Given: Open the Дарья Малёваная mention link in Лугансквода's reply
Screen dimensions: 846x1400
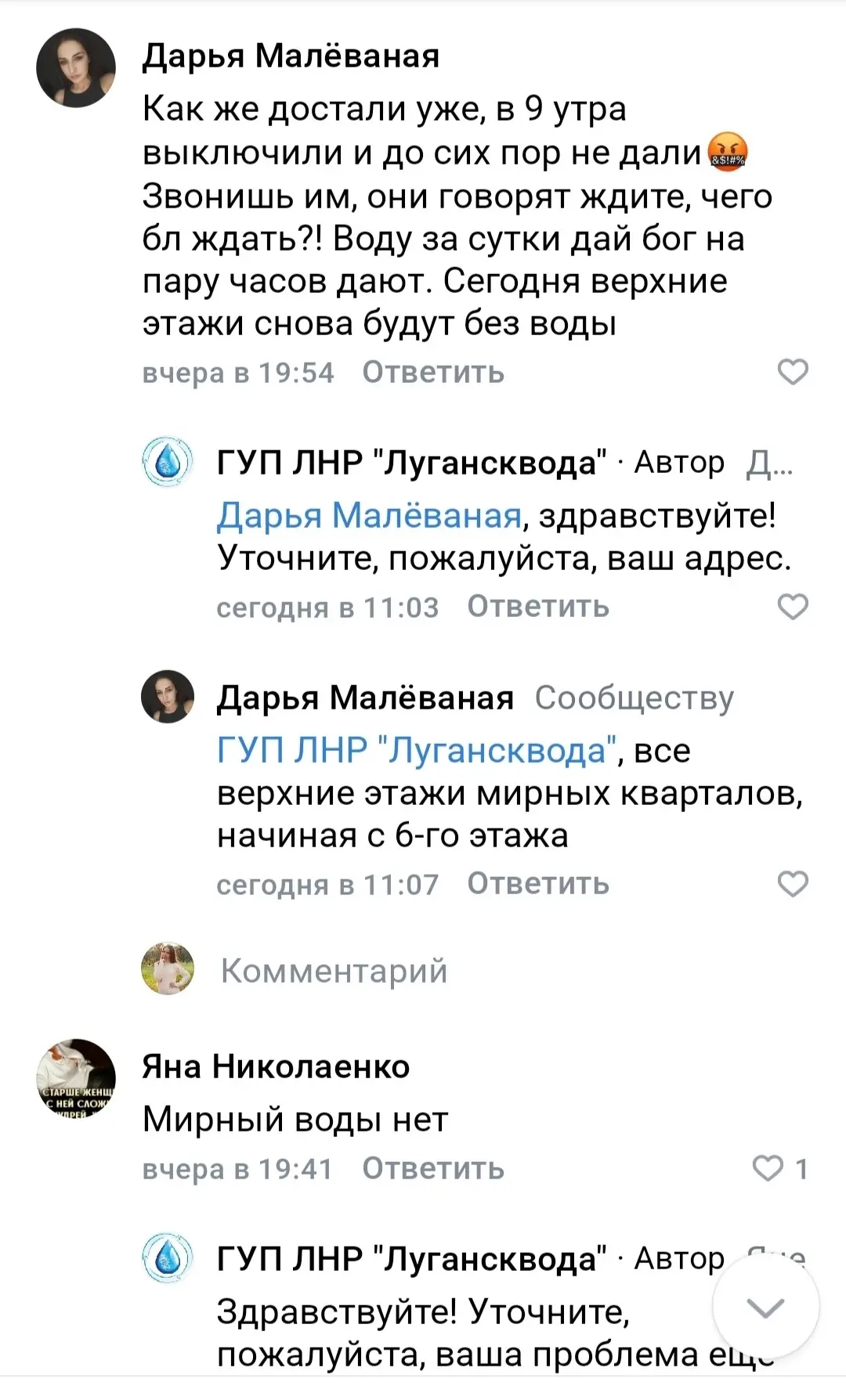Looking at the screenshot, I should pyautogui.click(x=369, y=515).
